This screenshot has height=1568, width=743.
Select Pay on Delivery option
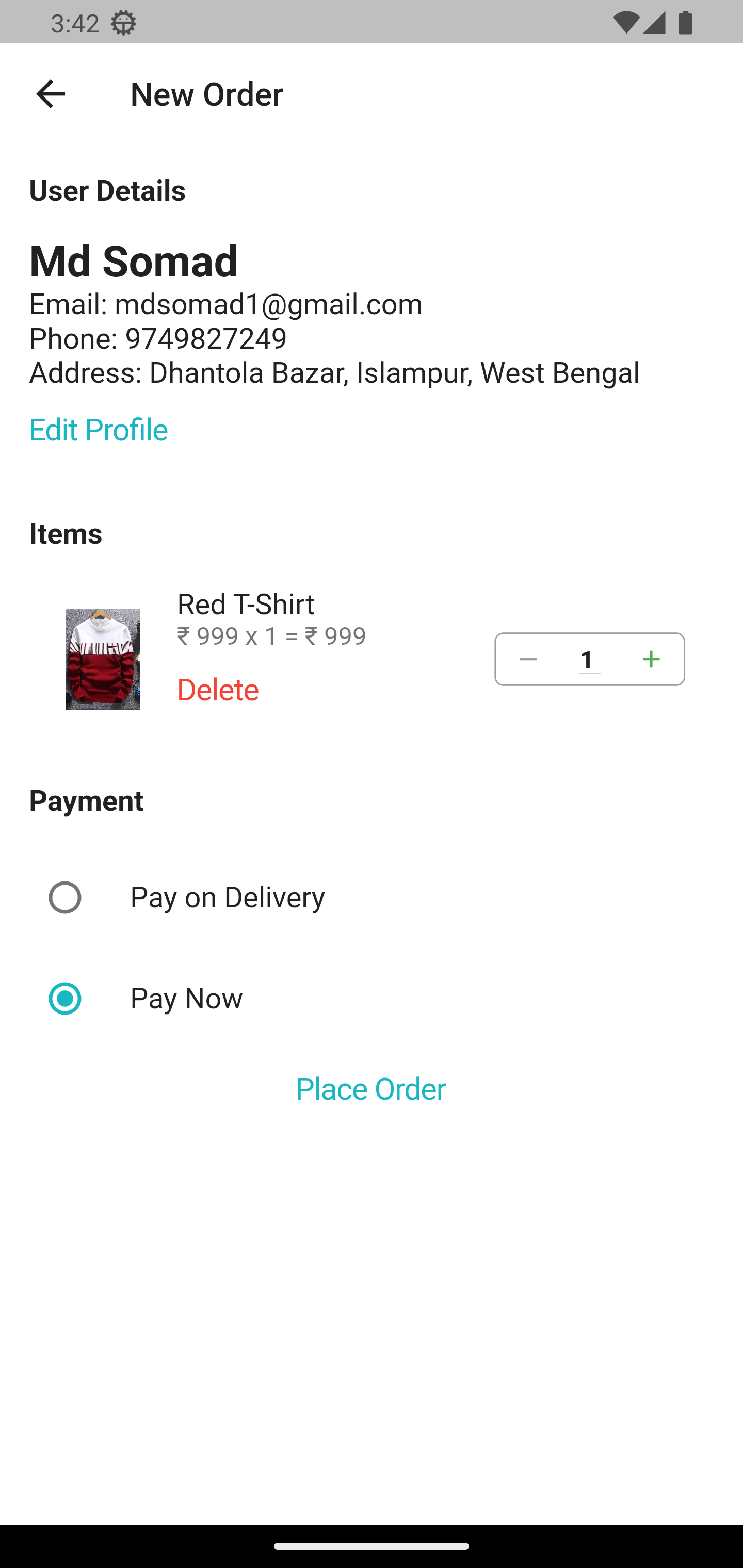point(65,897)
